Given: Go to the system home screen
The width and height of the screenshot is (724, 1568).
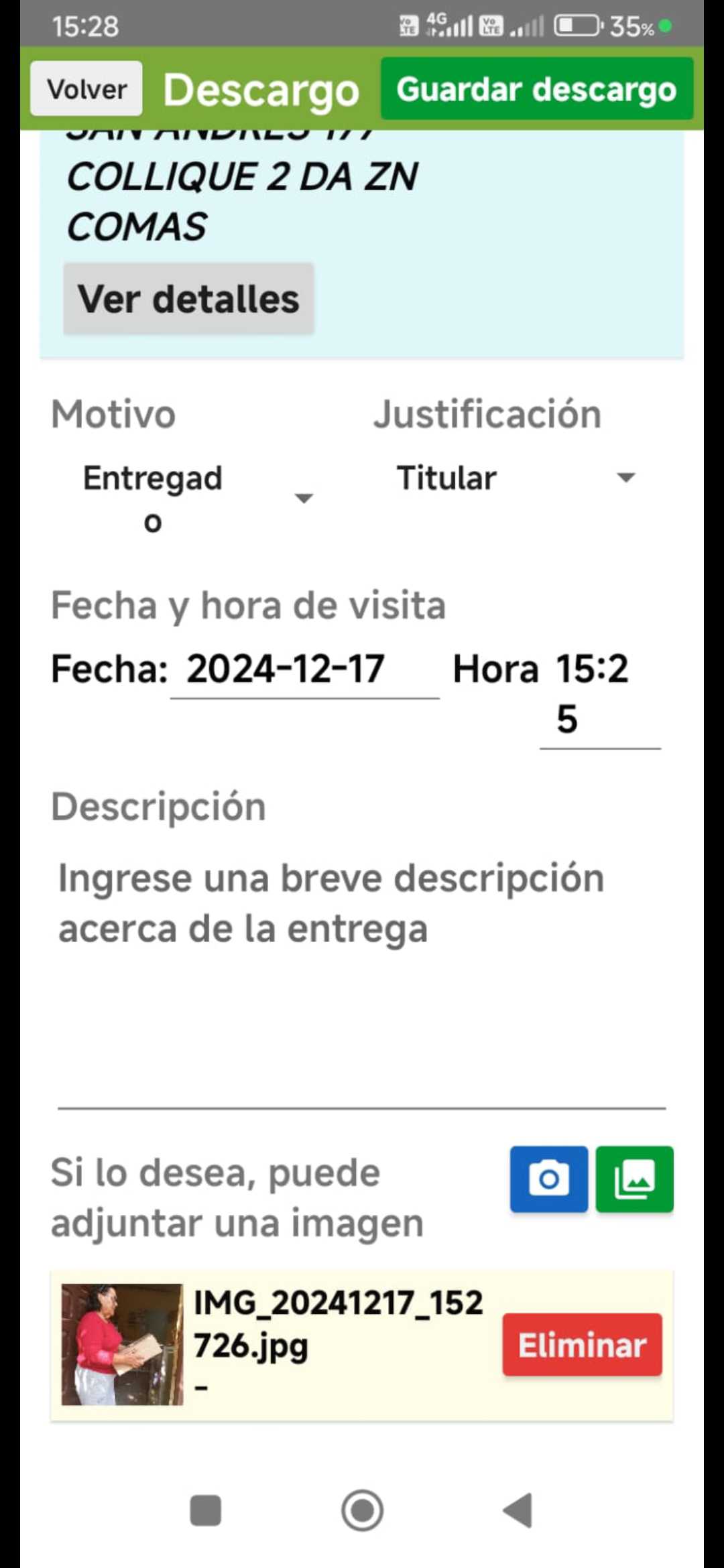Looking at the screenshot, I should [x=362, y=1510].
